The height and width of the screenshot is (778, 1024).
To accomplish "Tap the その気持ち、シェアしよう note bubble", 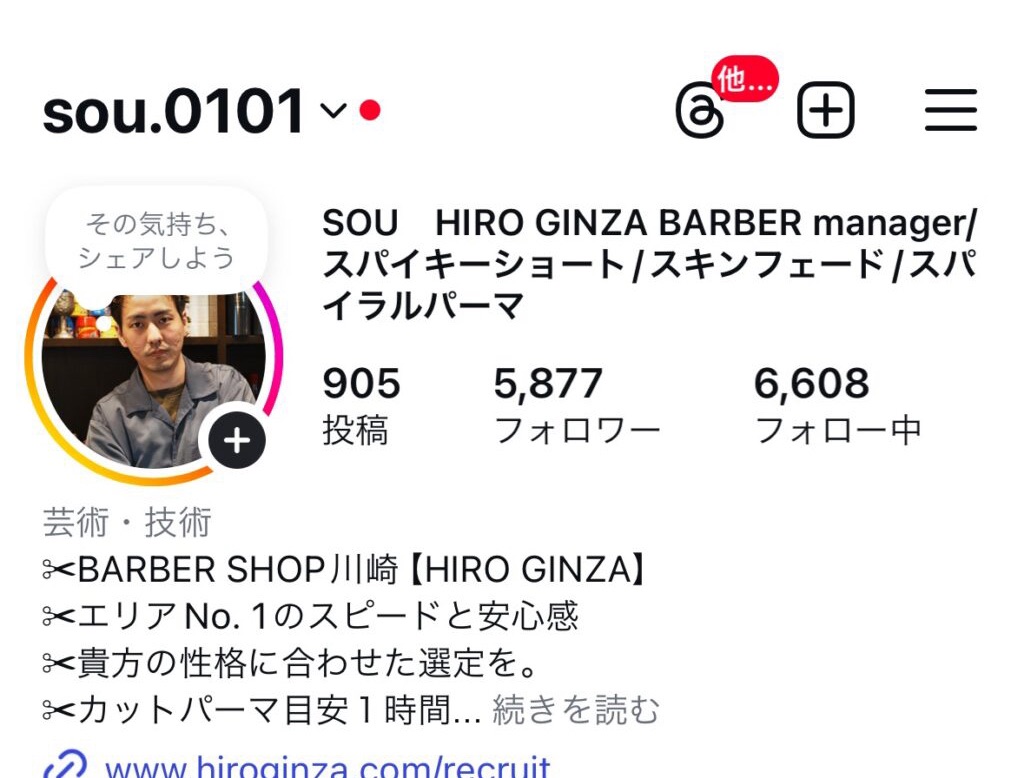I will click(156, 240).
